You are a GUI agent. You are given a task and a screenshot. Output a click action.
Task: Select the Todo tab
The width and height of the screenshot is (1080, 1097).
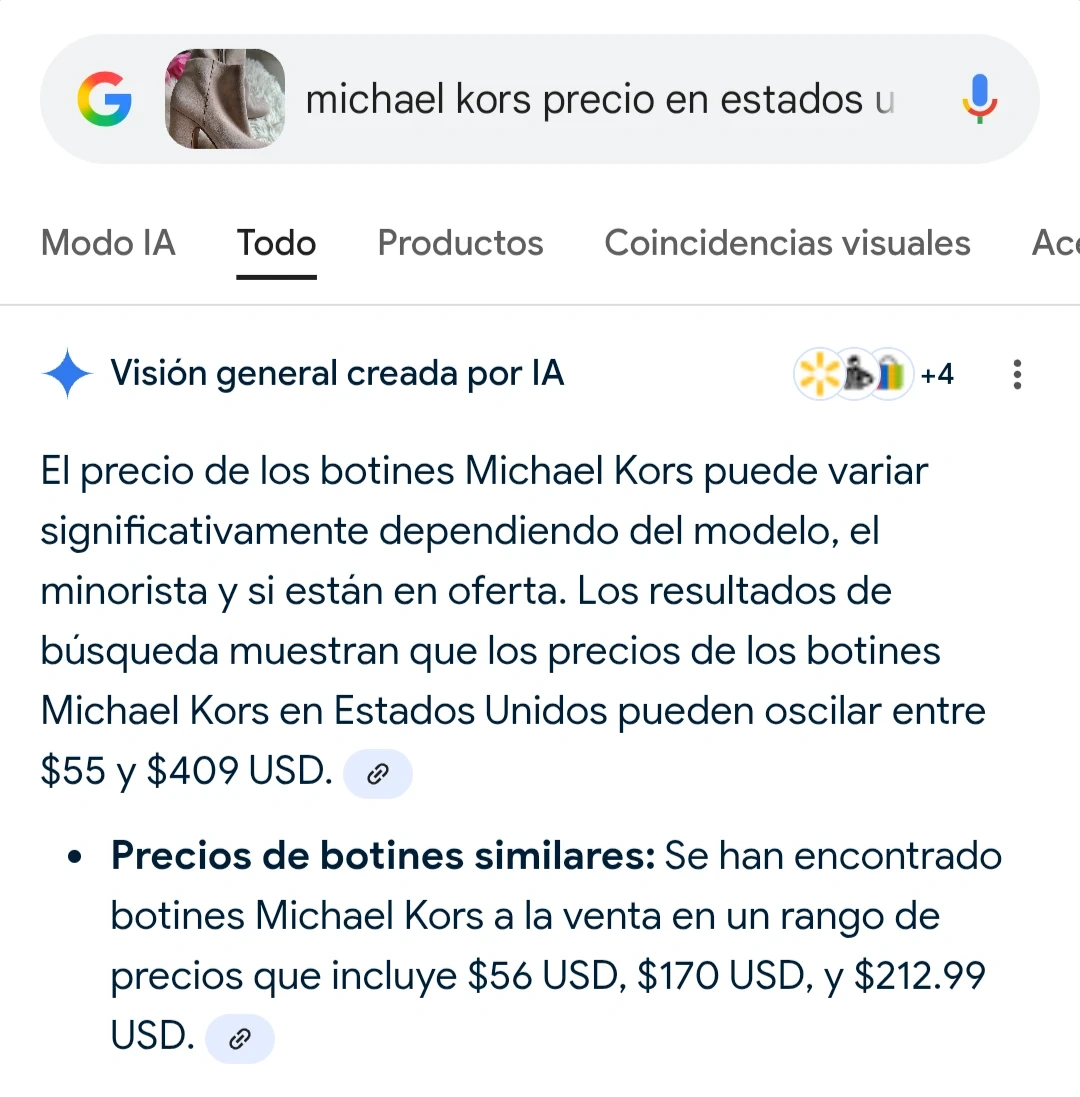[x=276, y=243]
